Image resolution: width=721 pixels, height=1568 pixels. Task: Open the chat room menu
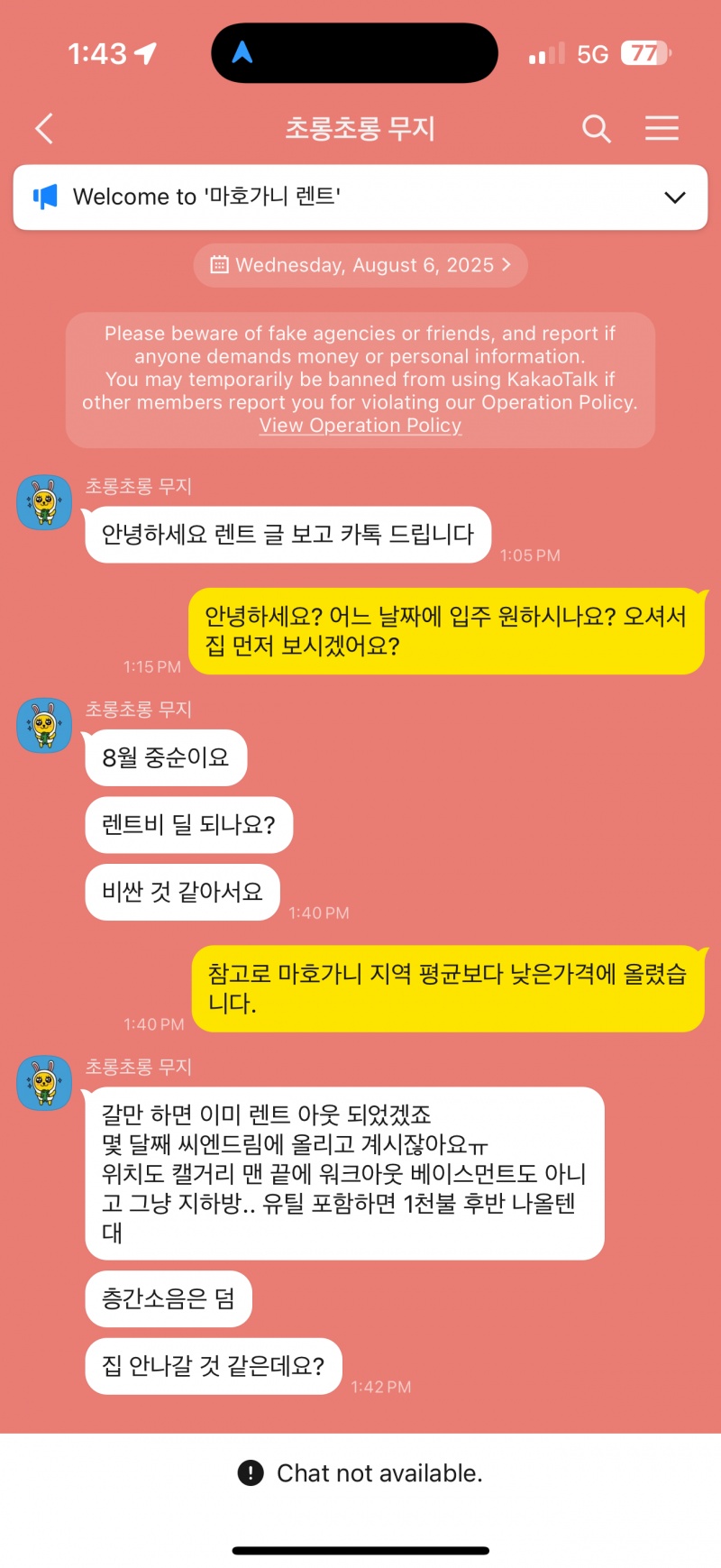tap(662, 129)
